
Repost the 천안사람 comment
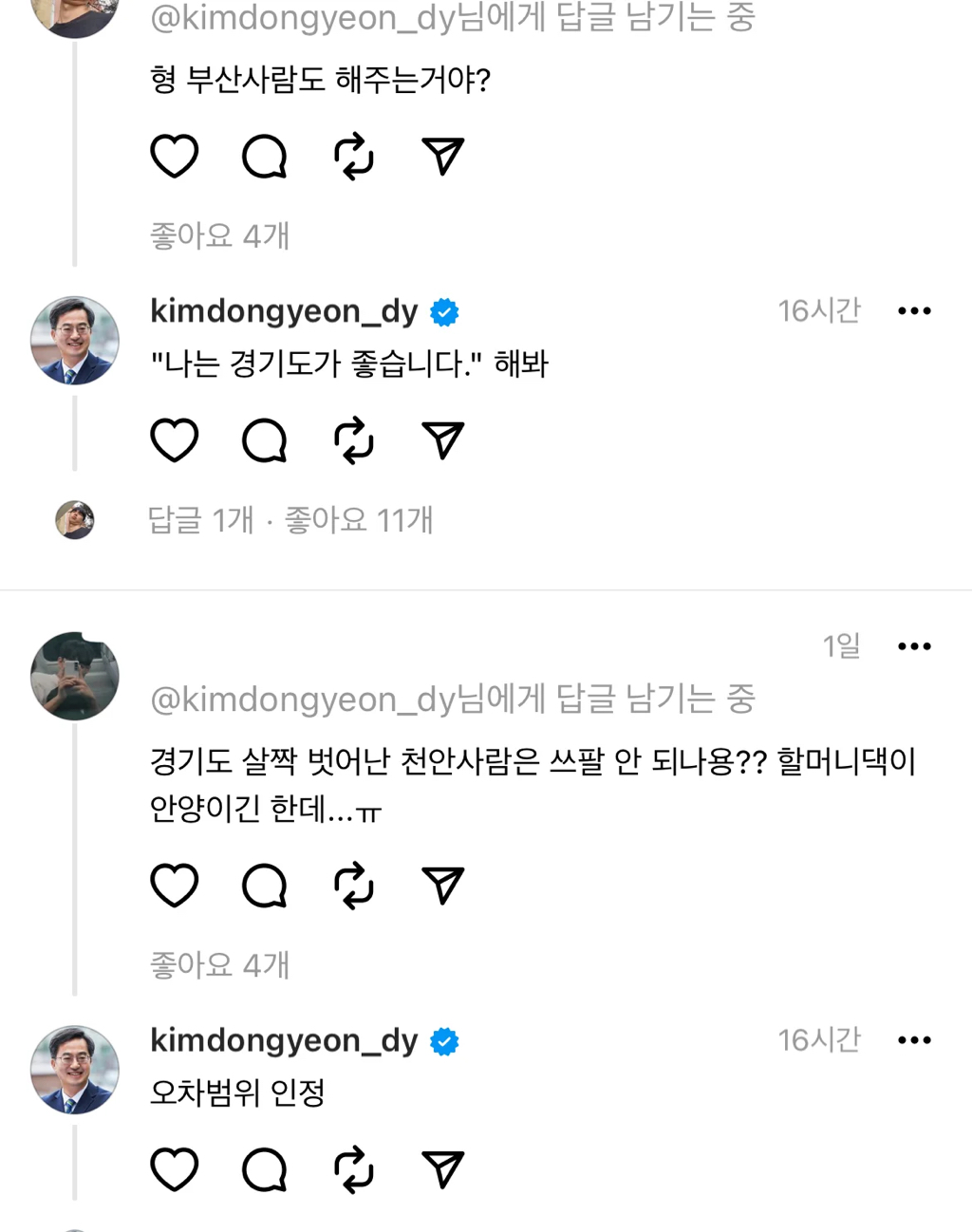(x=352, y=885)
